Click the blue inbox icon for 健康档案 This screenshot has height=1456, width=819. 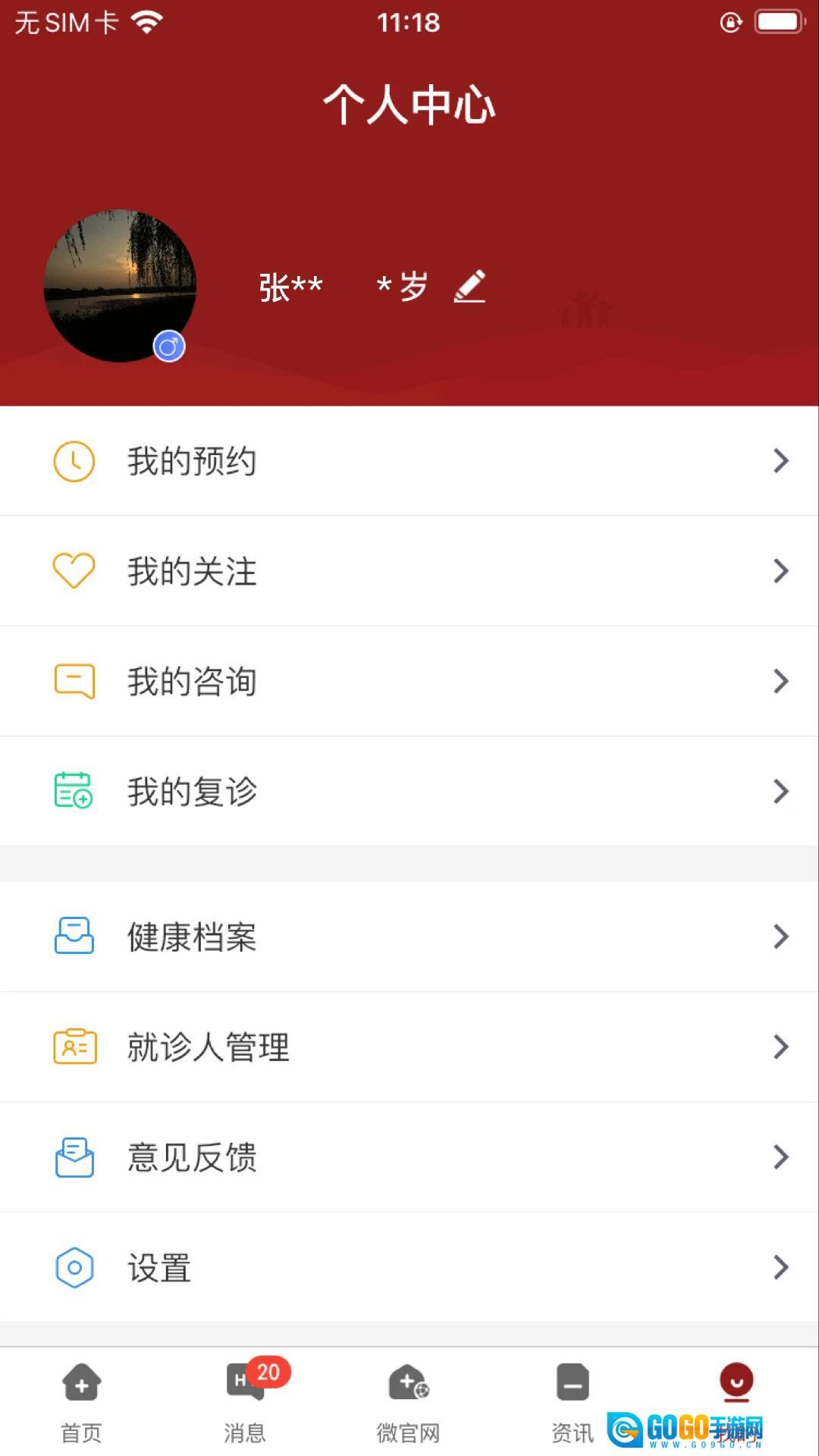(x=74, y=937)
